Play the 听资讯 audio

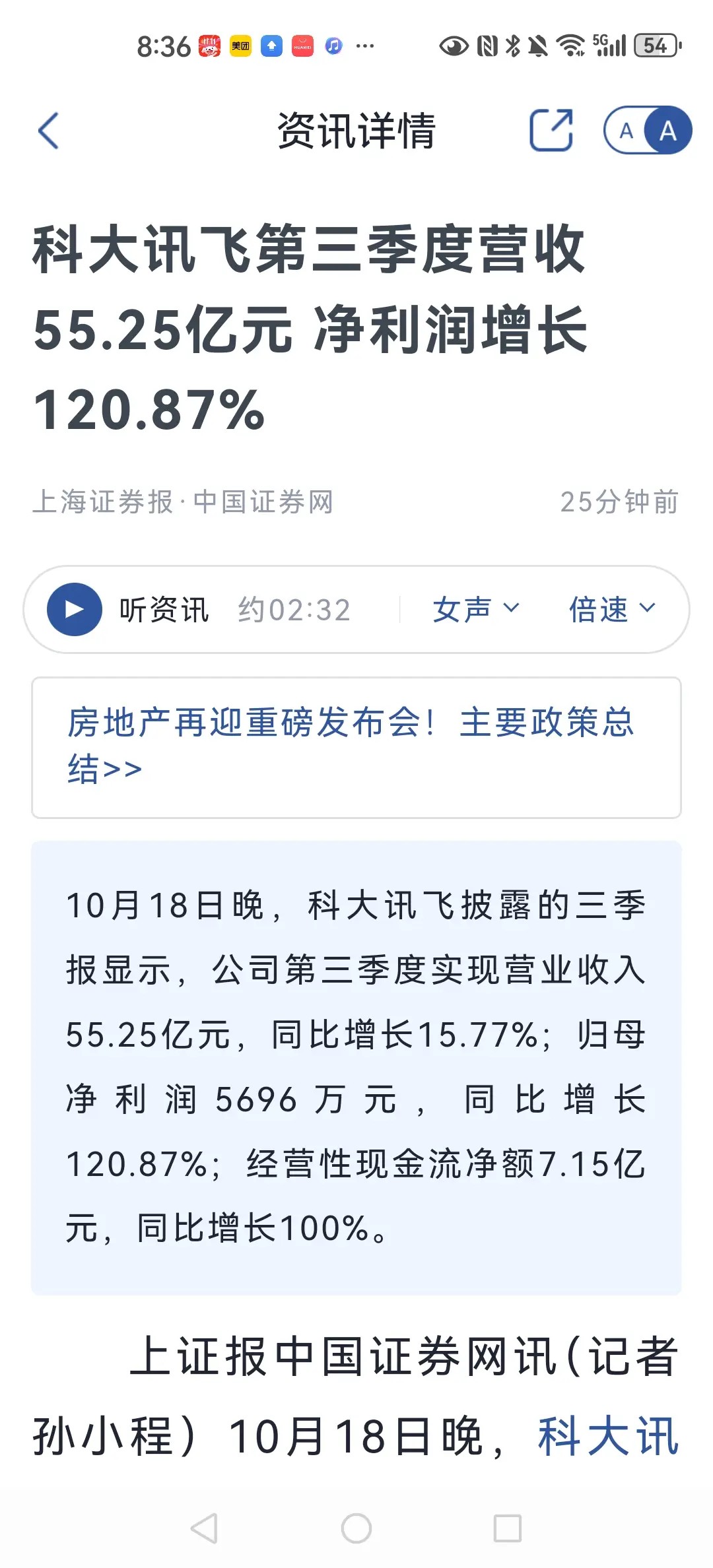click(75, 609)
